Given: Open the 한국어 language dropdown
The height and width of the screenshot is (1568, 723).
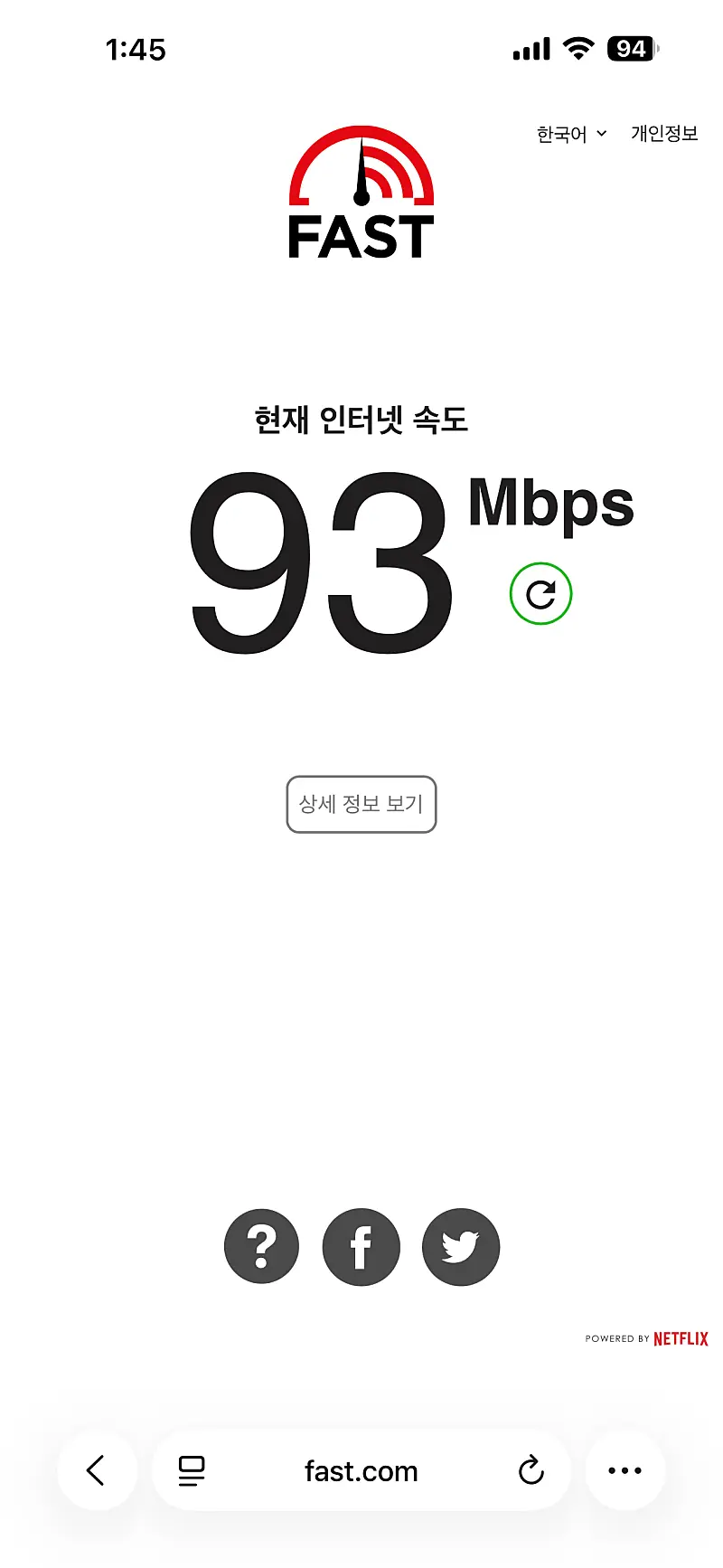Looking at the screenshot, I should click(571, 135).
